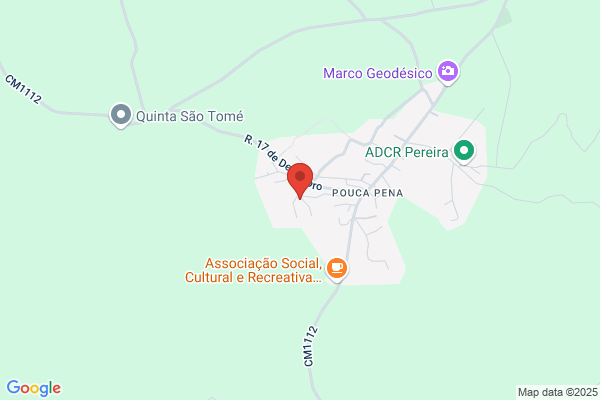Select the Associação Social, Cultural e Recreativa marker

pos(337,268)
